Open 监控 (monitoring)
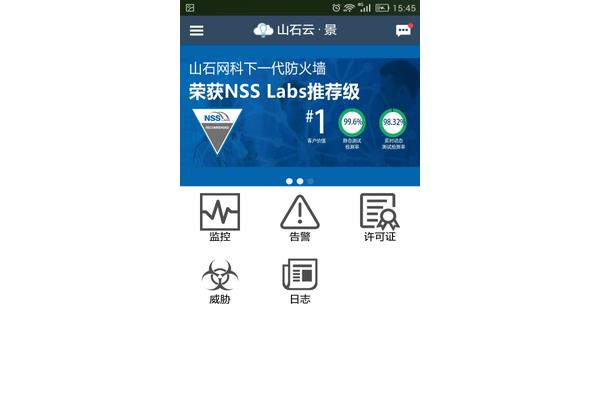600x400 pixels. click(220, 218)
